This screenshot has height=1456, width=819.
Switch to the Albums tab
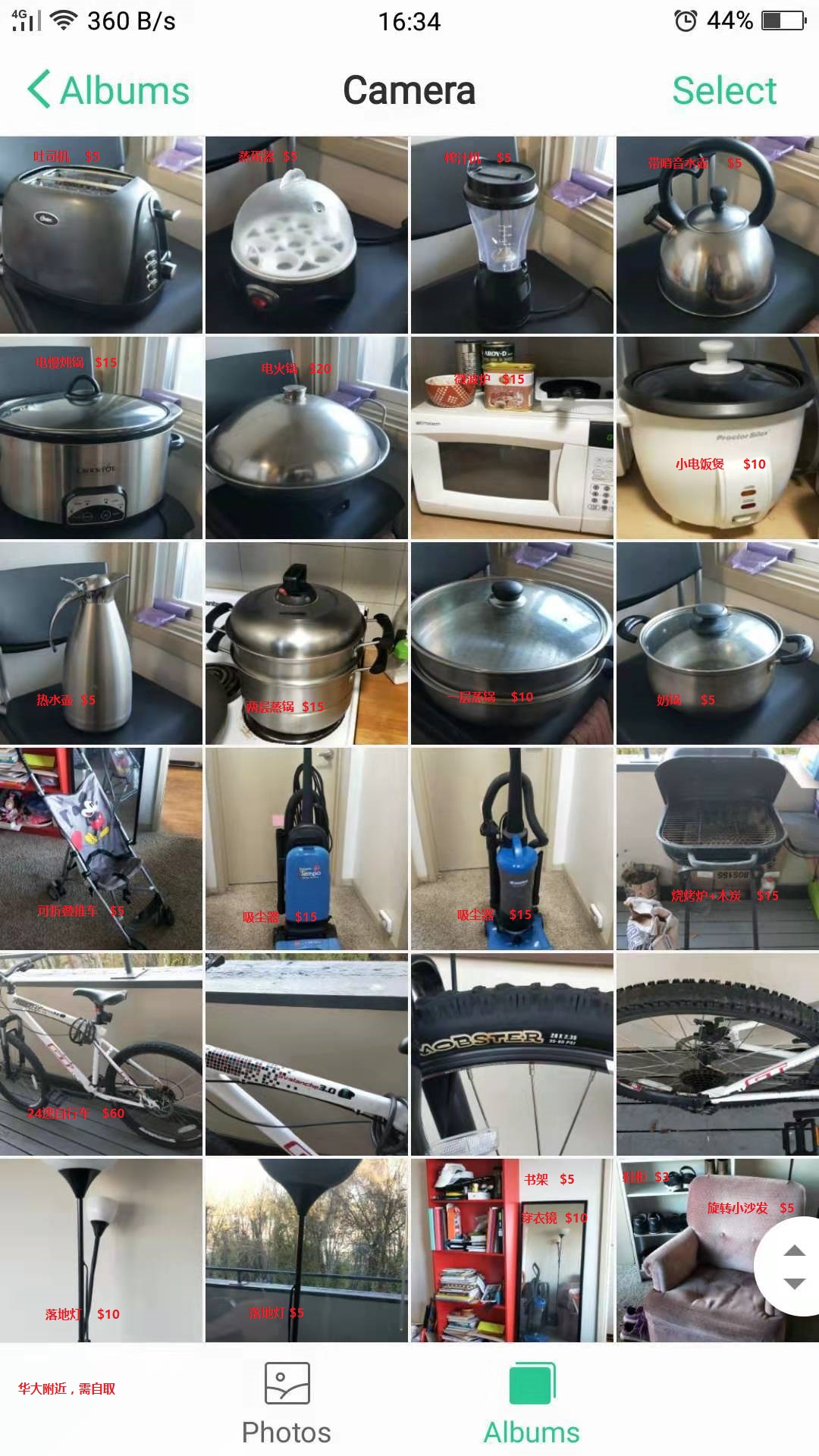(532, 1403)
